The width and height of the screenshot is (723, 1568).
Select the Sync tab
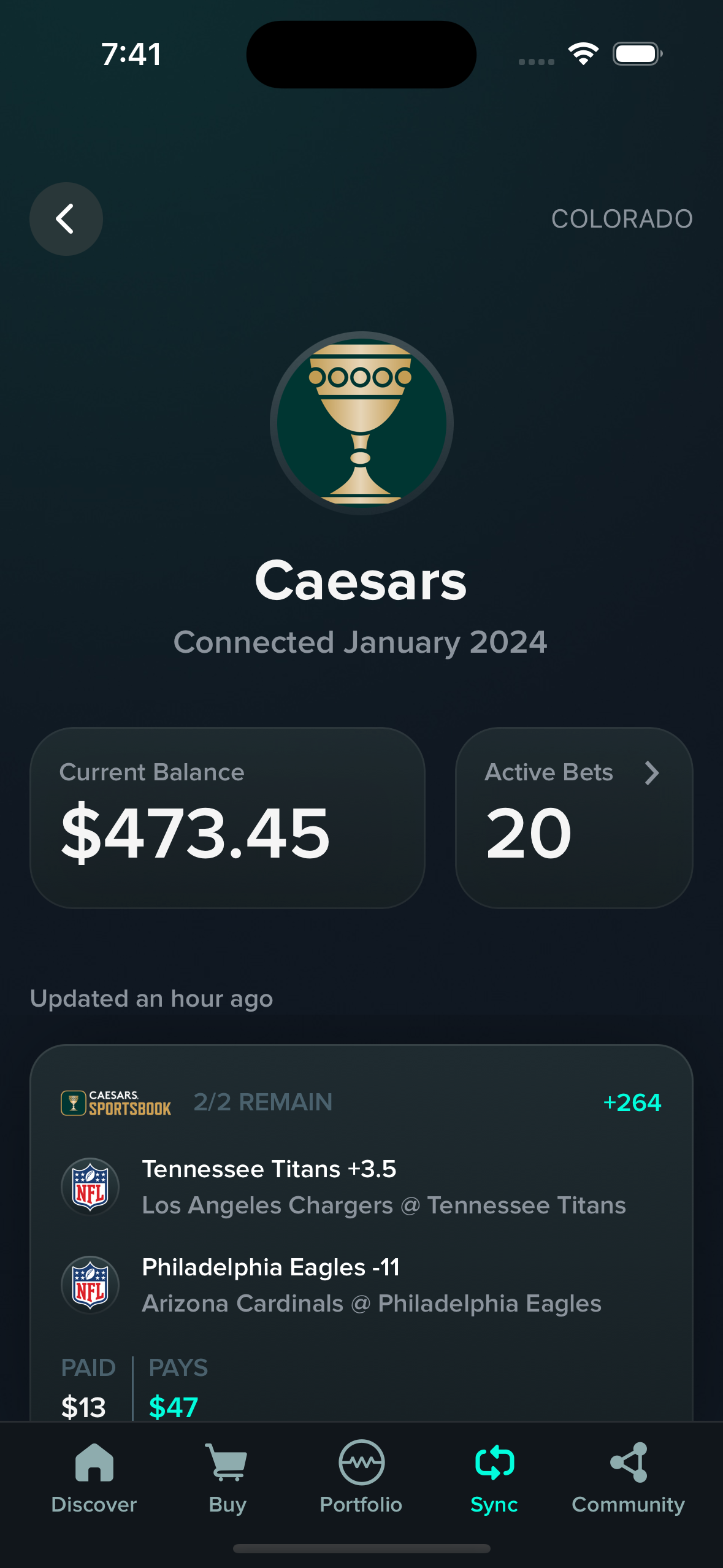click(494, 1478)
